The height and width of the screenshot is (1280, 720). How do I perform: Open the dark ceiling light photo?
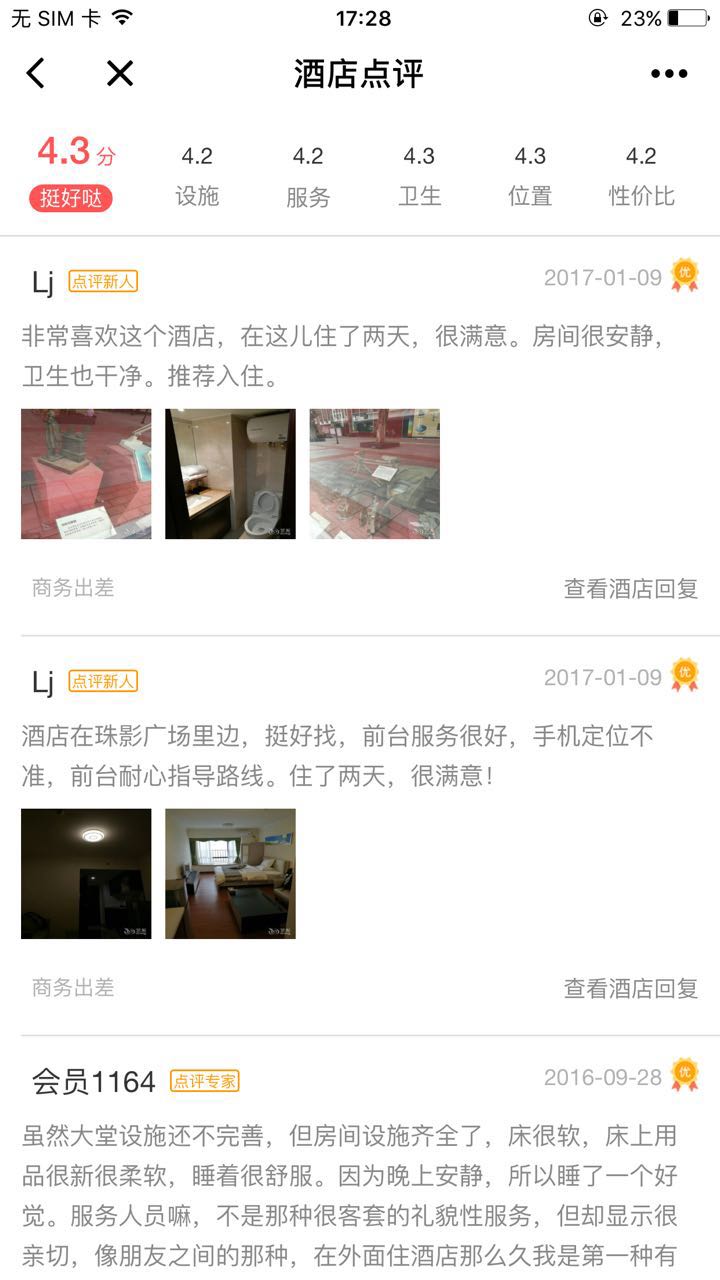click(x=86, y=874)
